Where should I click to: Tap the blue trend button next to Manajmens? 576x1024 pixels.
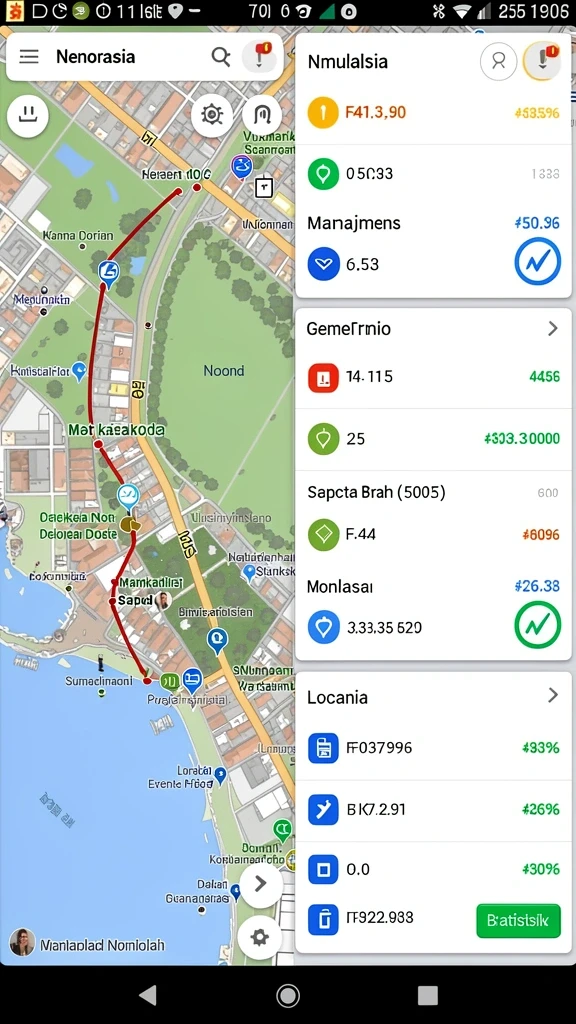pyautogui.click(x=537, y=261)
